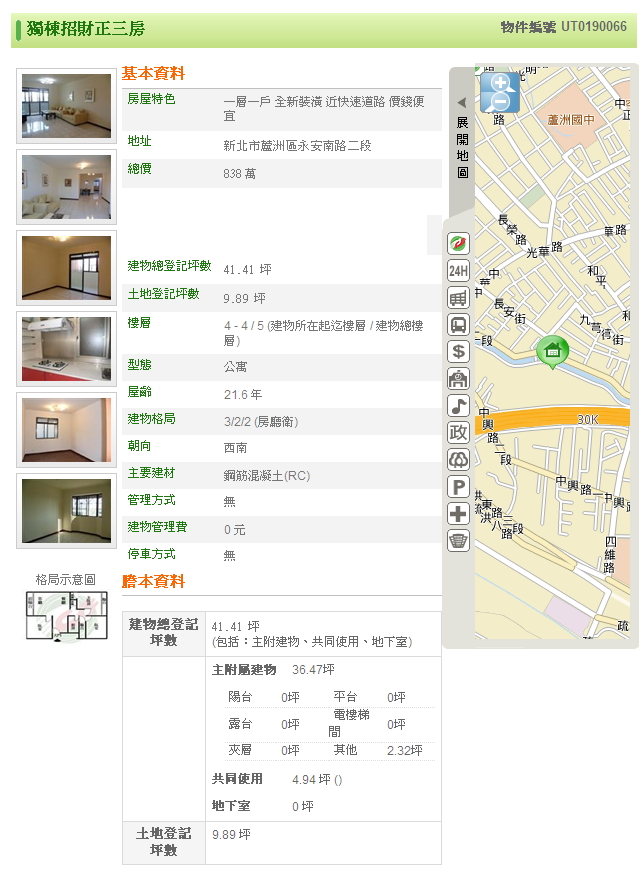The image size is (639, 877).
Task: Show markets with the basket icon
Action: [458, 541]
